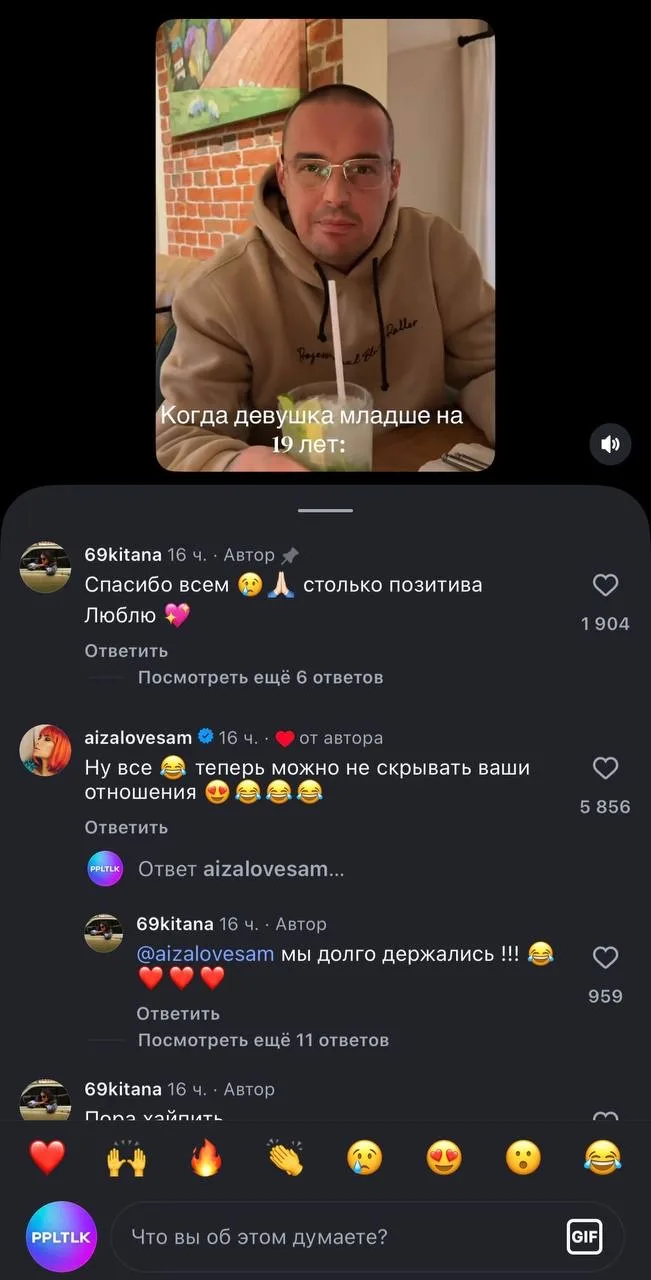Screen dimensions: 651x1280
Task: Open aizalovesam's profile picture
Action: click(x=45, y=750)
